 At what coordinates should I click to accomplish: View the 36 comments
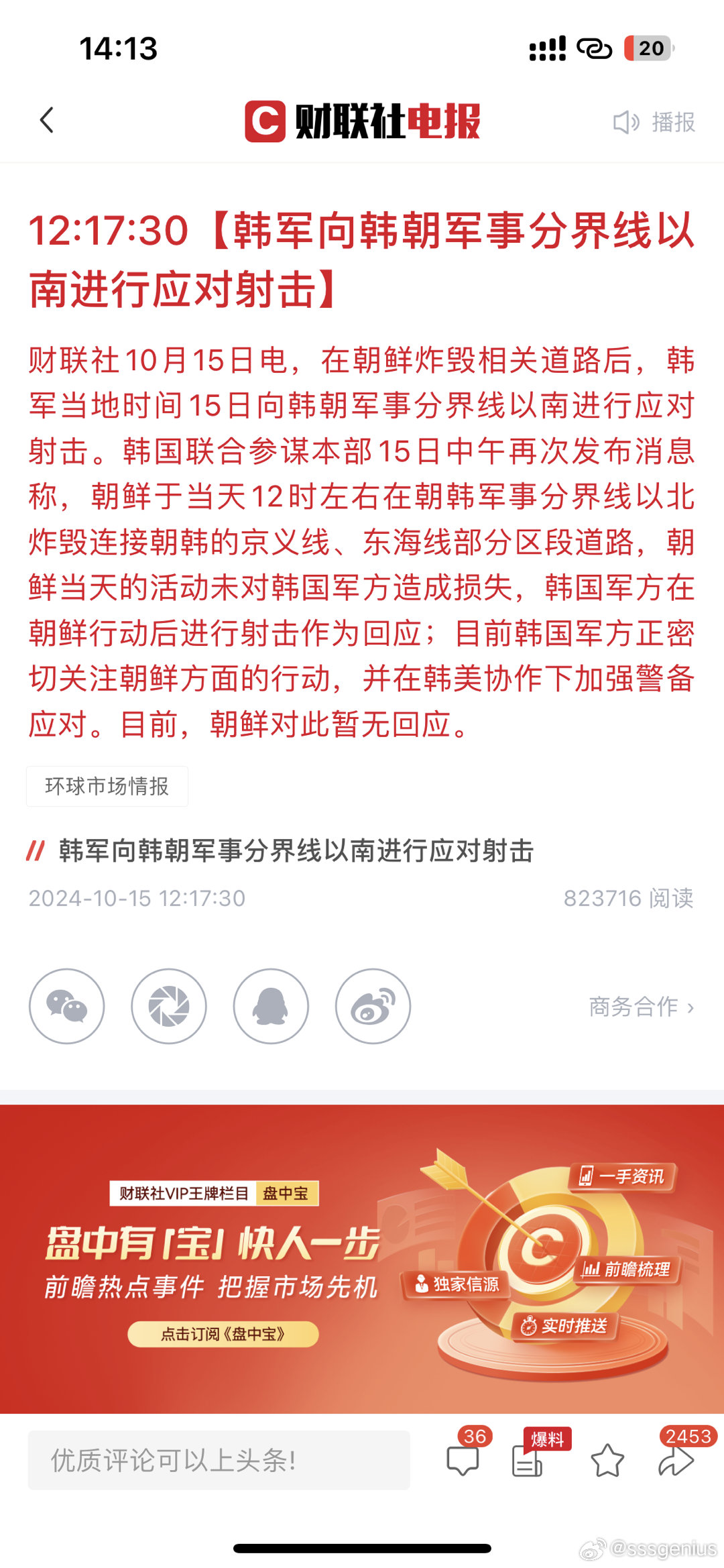463,1461
